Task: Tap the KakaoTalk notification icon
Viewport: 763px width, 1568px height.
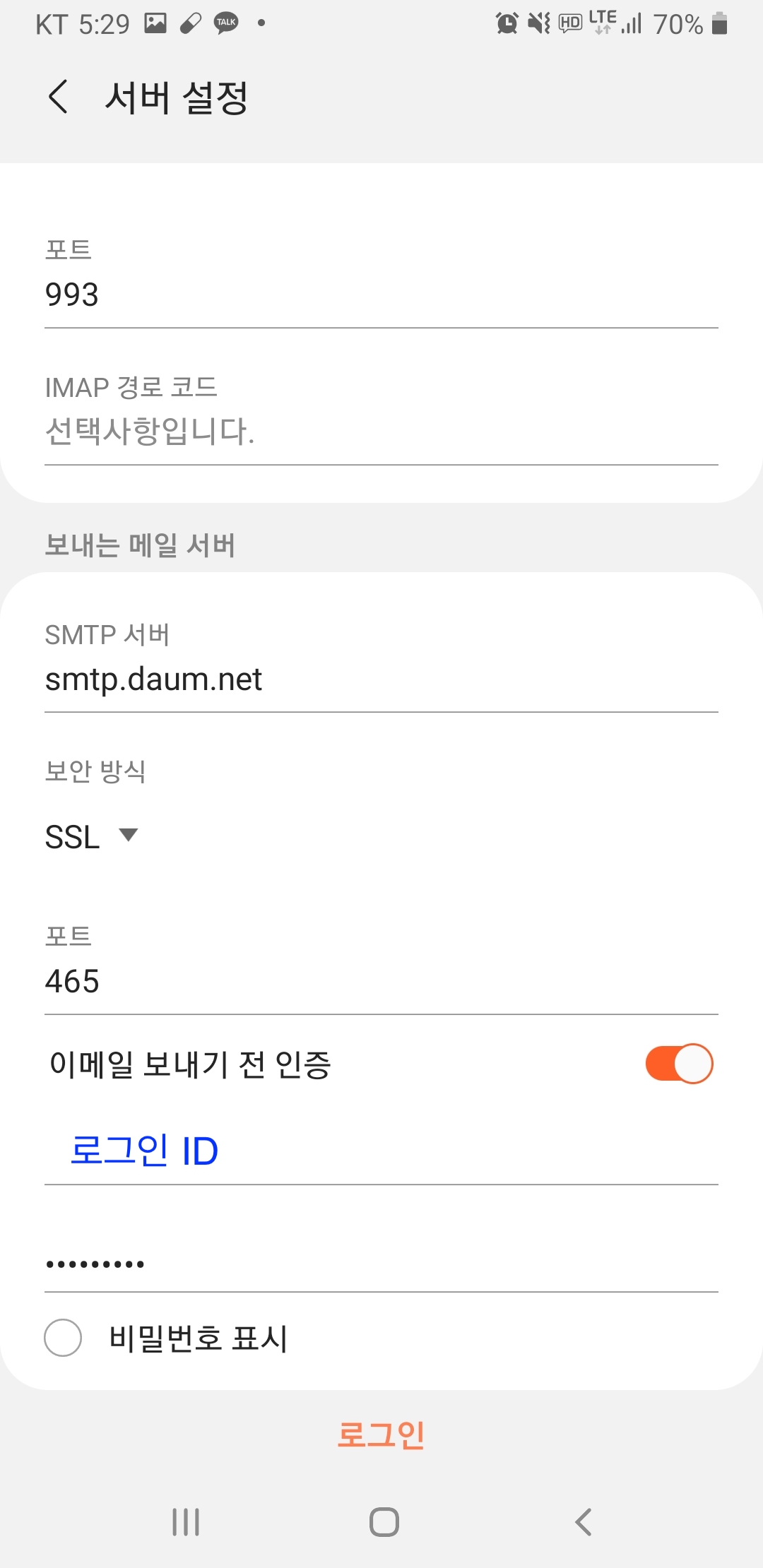Action: pyautogui.click(x=225, y=22)
